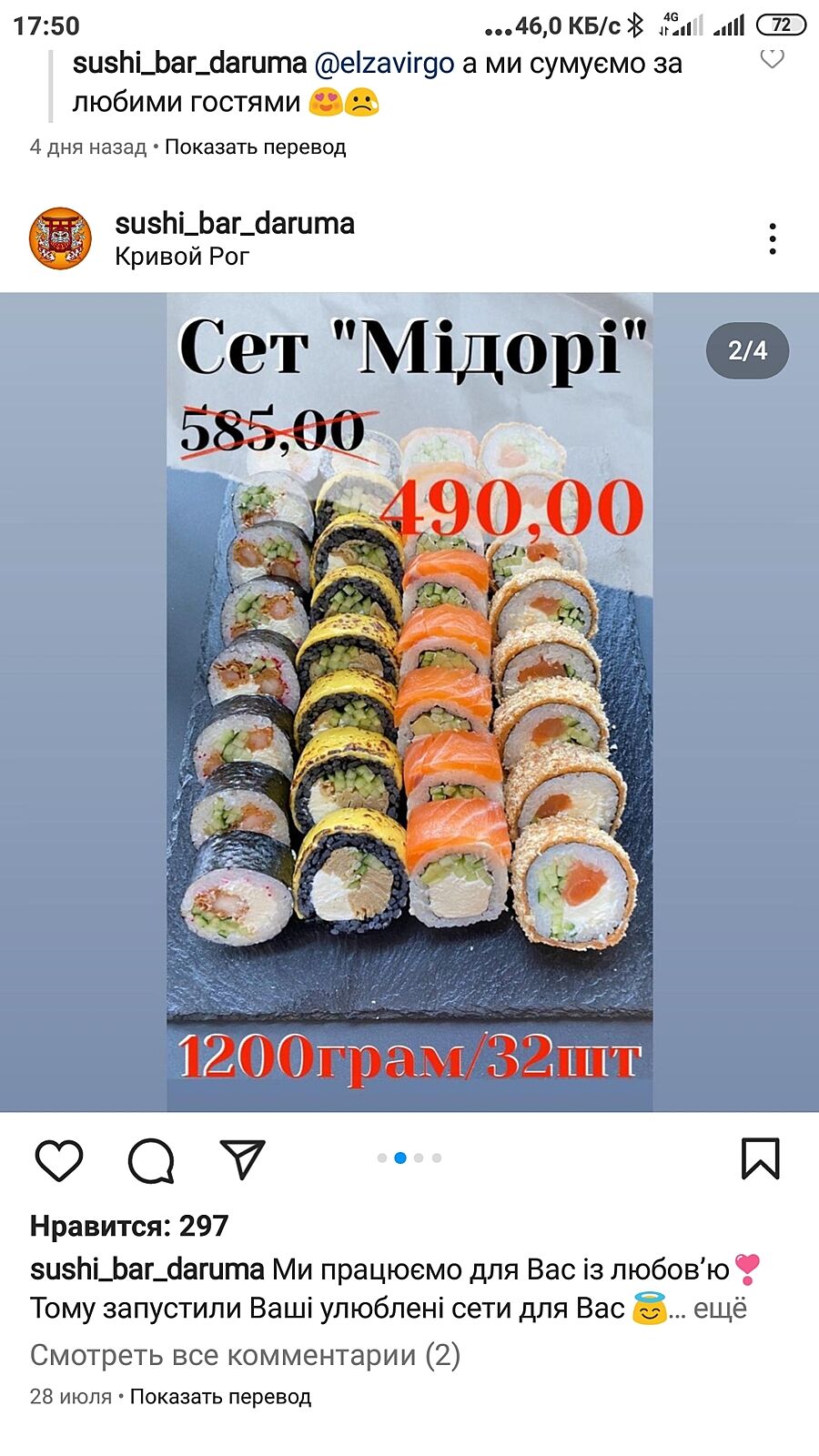
Task: Share the post via direct message
Action: [242, 1159]
